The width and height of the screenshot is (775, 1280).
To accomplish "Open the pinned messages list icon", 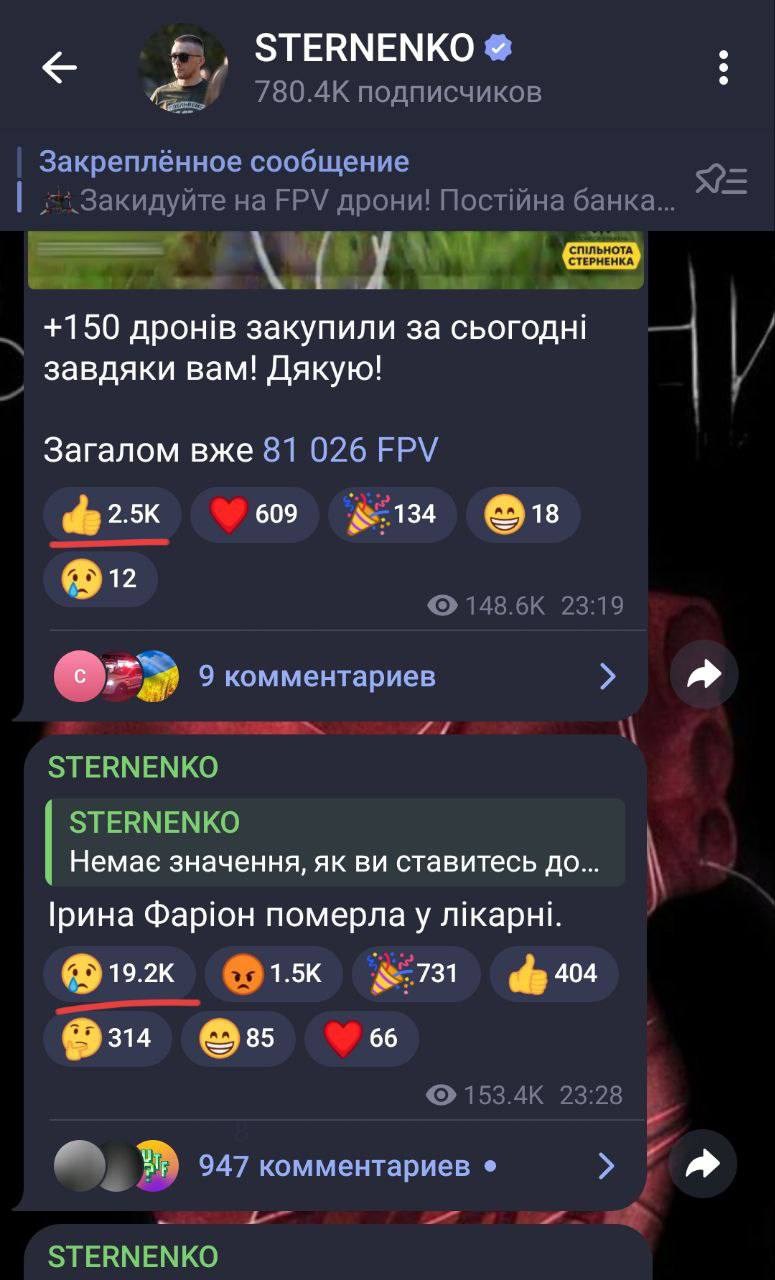I will [x=721, y=180].
